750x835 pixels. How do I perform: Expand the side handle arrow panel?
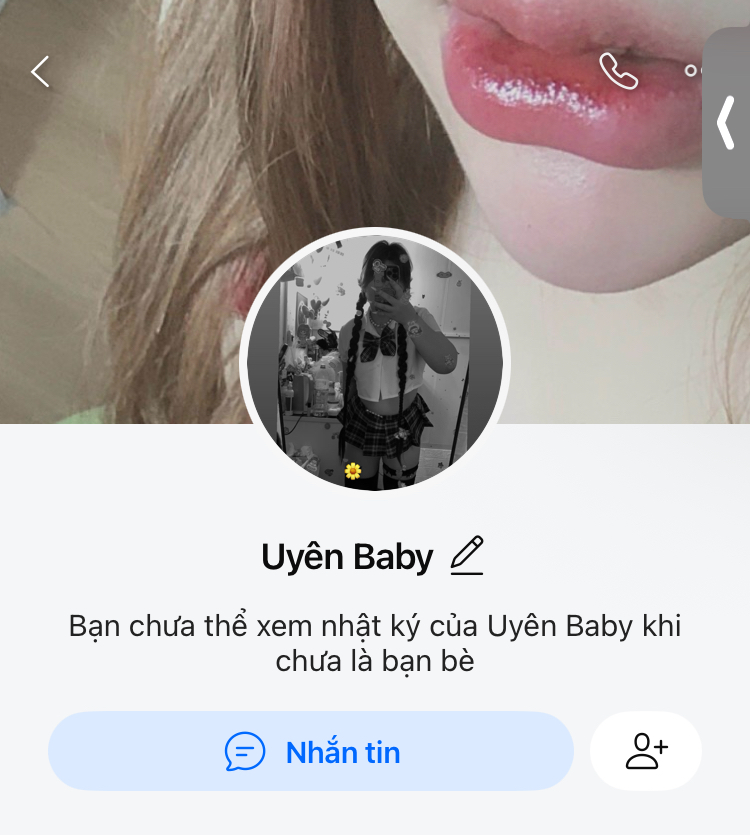coord(727,123)
